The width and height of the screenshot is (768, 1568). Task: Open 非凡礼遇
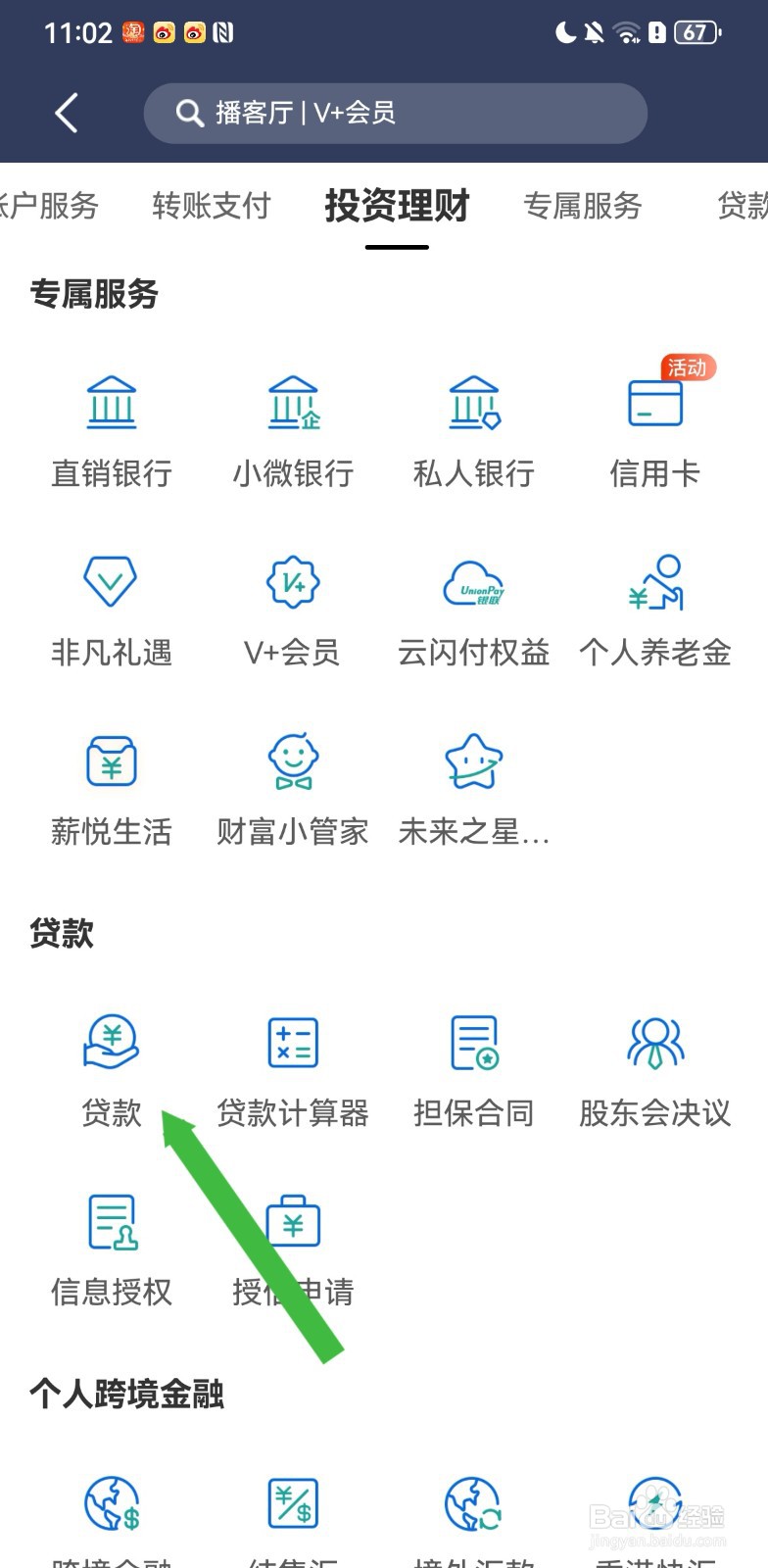(112, 609)
